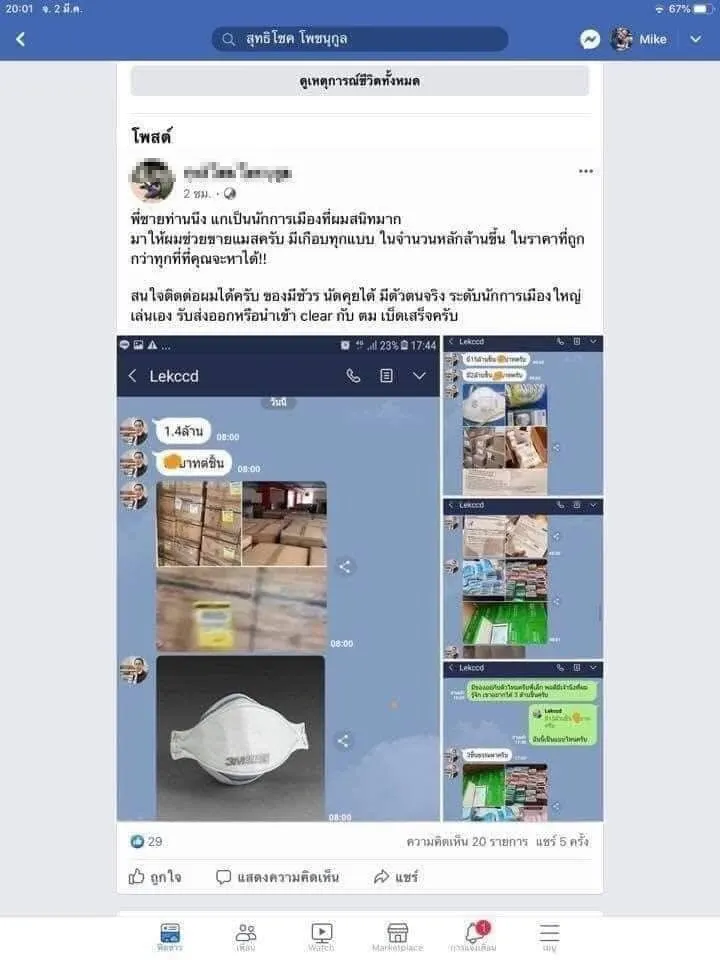Open Mike's profile in the top bar
This screenshot has height=960, width=720.
[638, 39]
